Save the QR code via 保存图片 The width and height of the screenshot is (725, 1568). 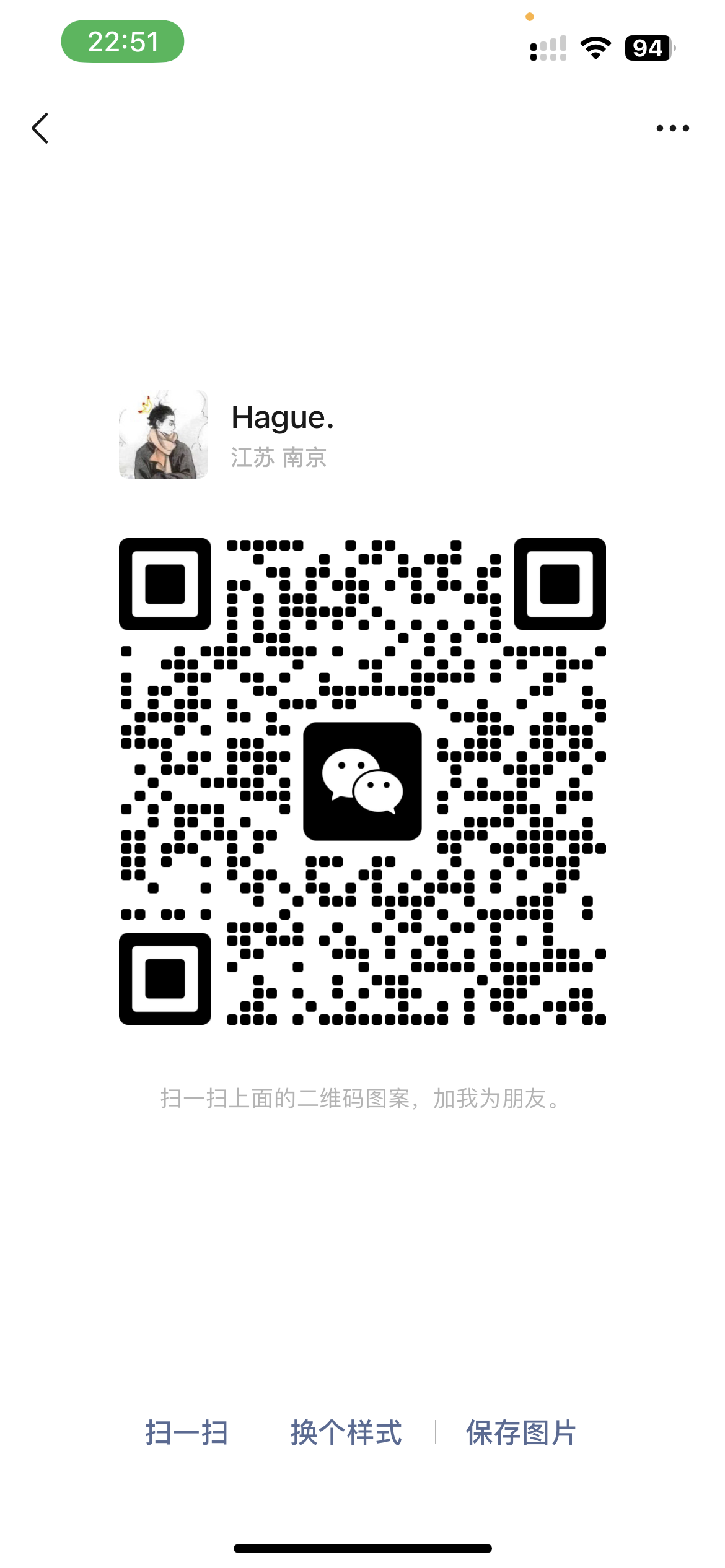pyautogui.click(x=521, y=1432)
